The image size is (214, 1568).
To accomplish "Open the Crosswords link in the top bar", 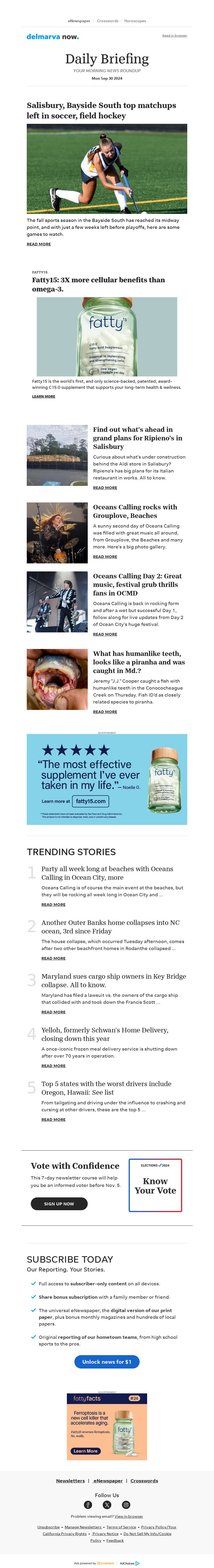I will [107, 21].
